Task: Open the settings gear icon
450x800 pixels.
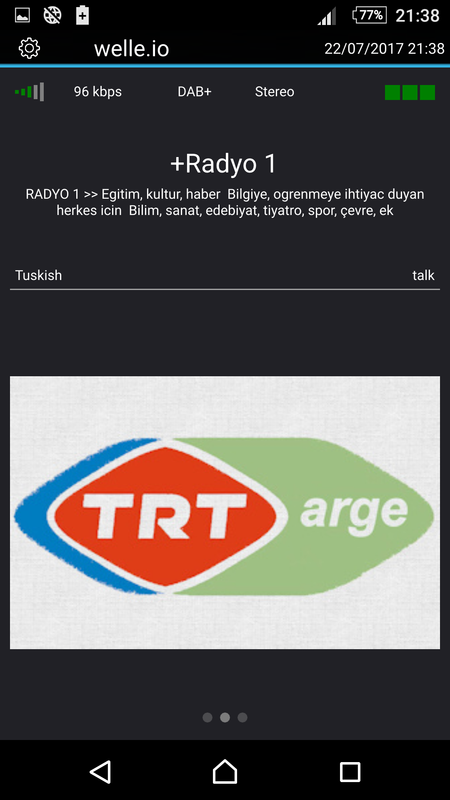Action: 30,48
